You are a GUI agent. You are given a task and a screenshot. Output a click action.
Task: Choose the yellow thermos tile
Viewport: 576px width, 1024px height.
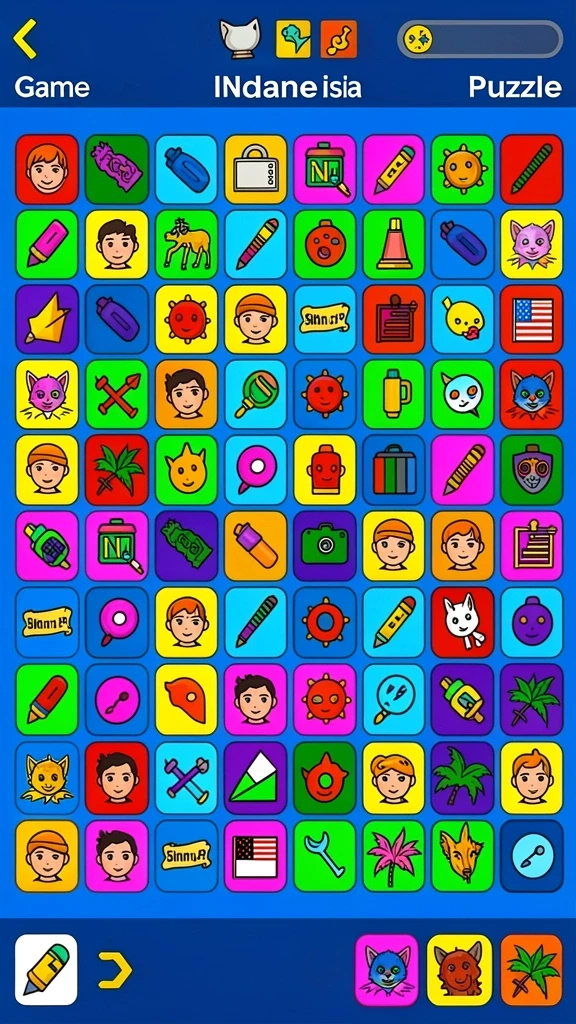point(394,394)
